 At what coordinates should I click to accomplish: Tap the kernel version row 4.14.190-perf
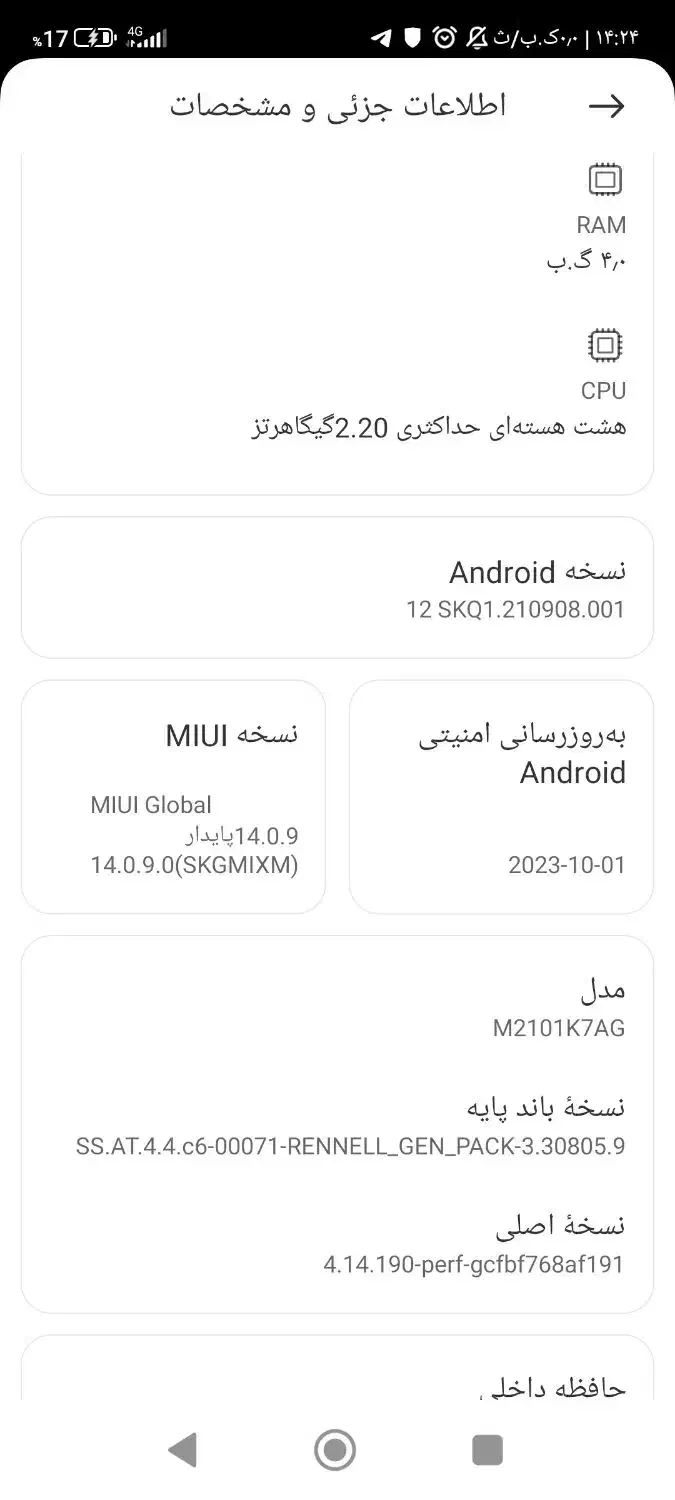click(472, 1244)
